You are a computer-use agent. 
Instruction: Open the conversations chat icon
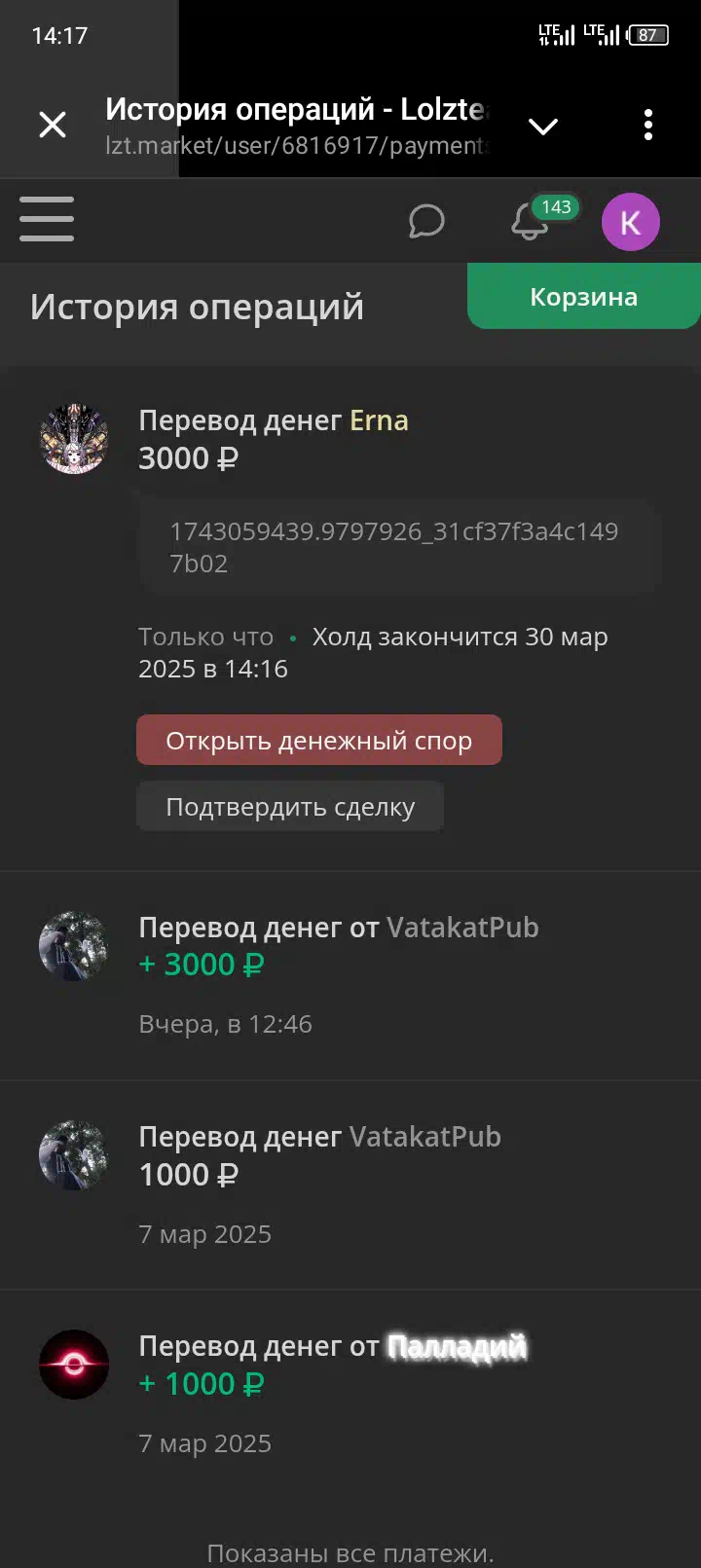tap(426, 221)
